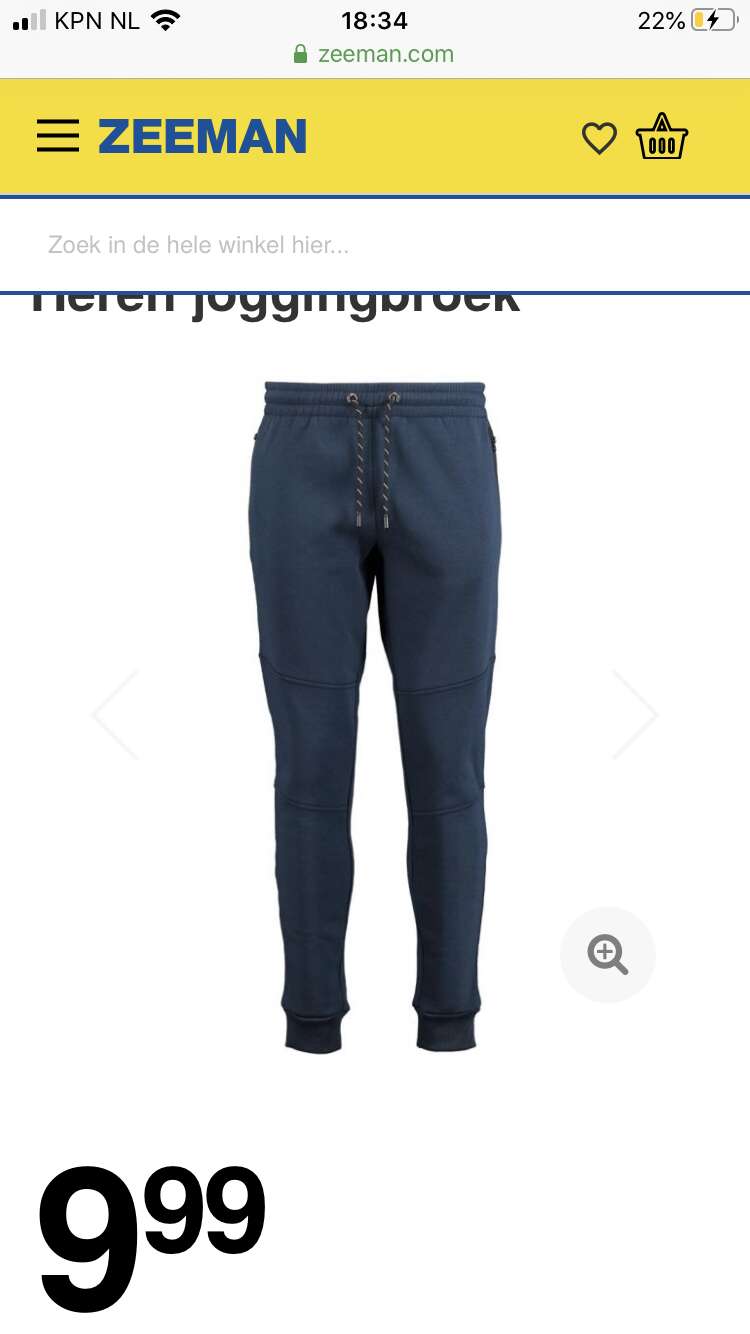Viewport: 750px width, 1334px height.
Task: Show the previous product image
Action: pyautogui.click(x=115, y=715)
